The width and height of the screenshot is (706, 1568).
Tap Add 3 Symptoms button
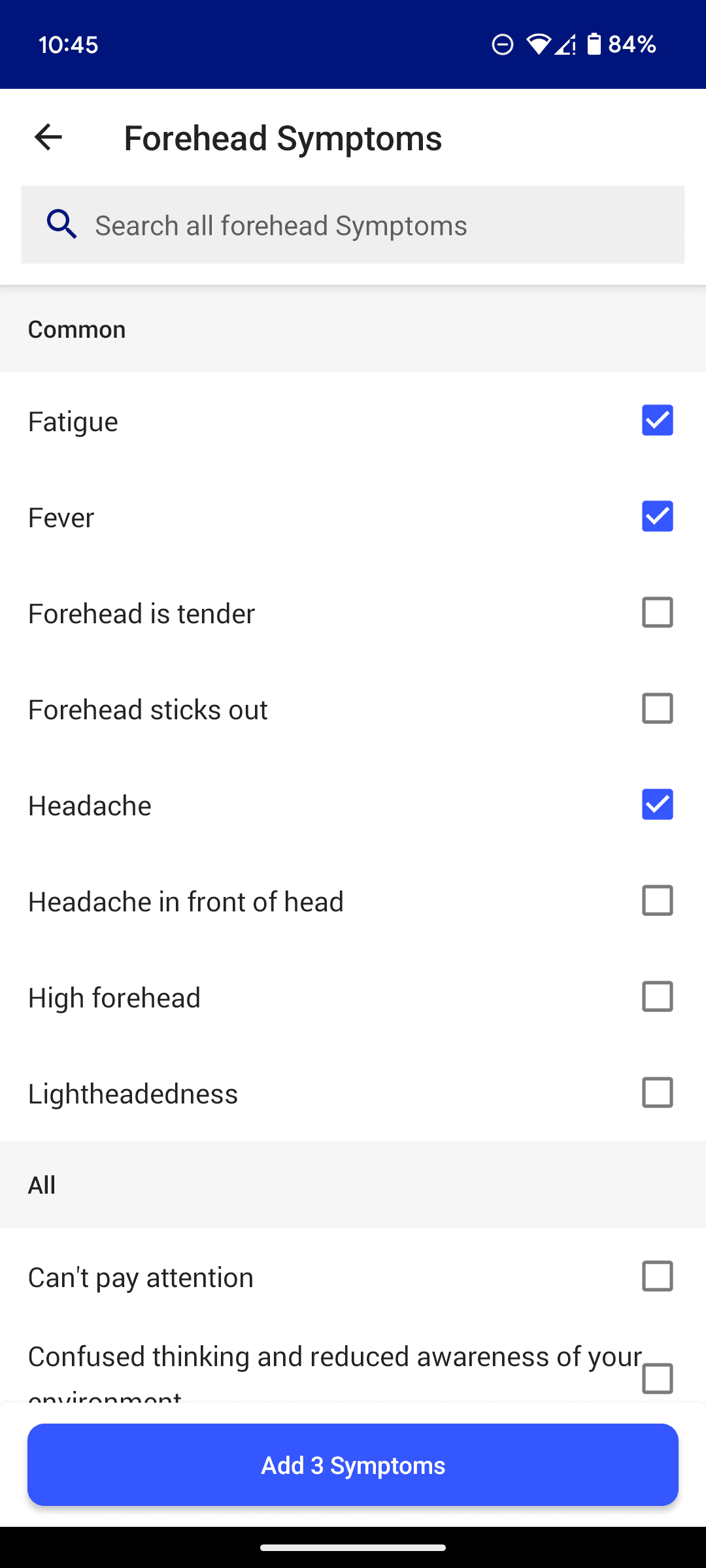click(x=353, y=1465)
